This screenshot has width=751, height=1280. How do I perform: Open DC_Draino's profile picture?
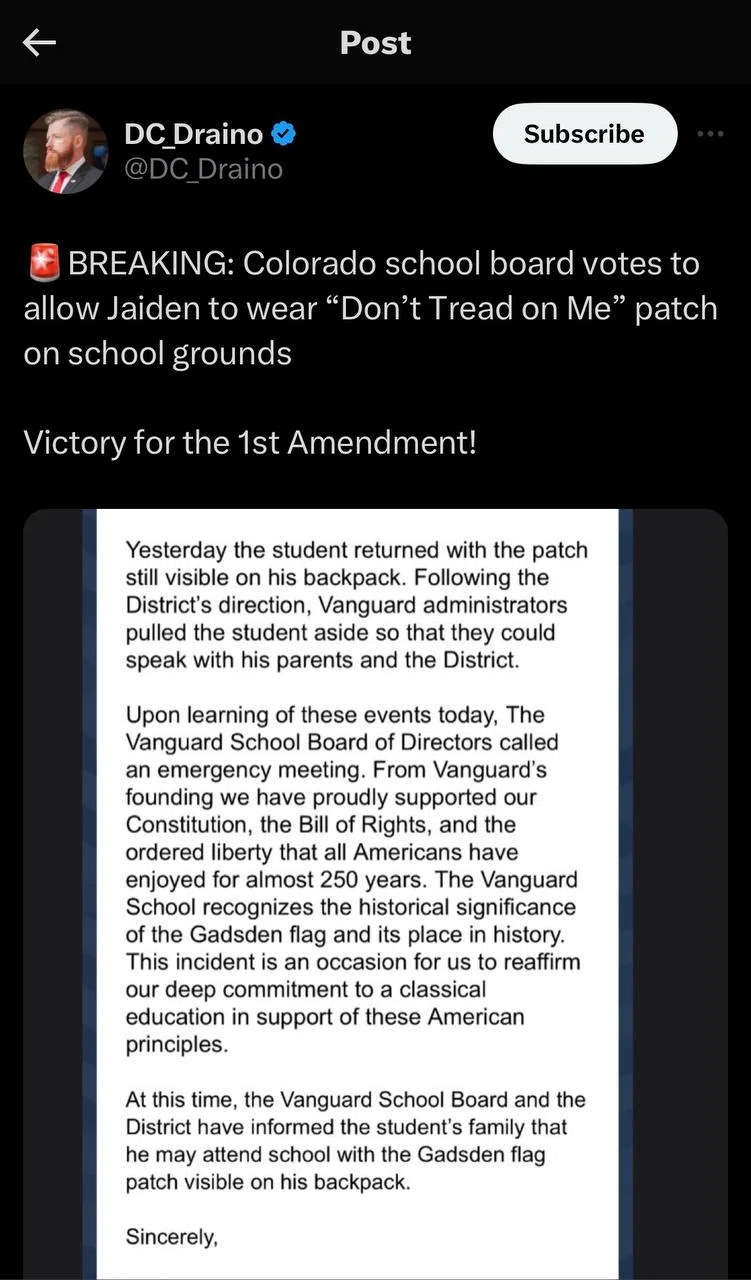(x=65, y=151)
